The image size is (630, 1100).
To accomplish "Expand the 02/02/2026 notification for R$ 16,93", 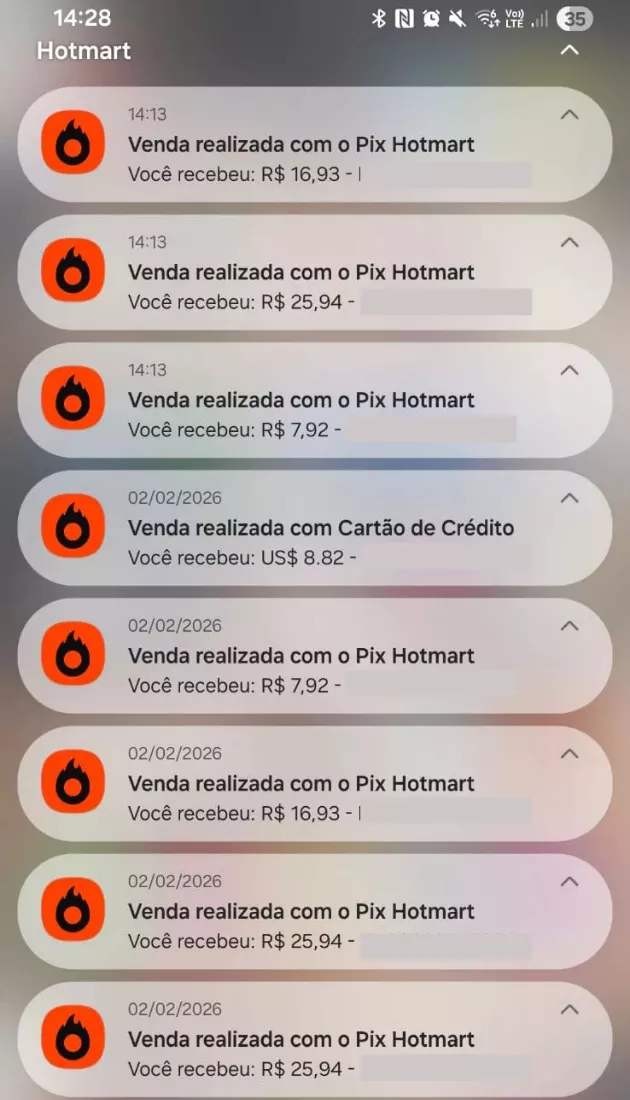I will (569, 754).
